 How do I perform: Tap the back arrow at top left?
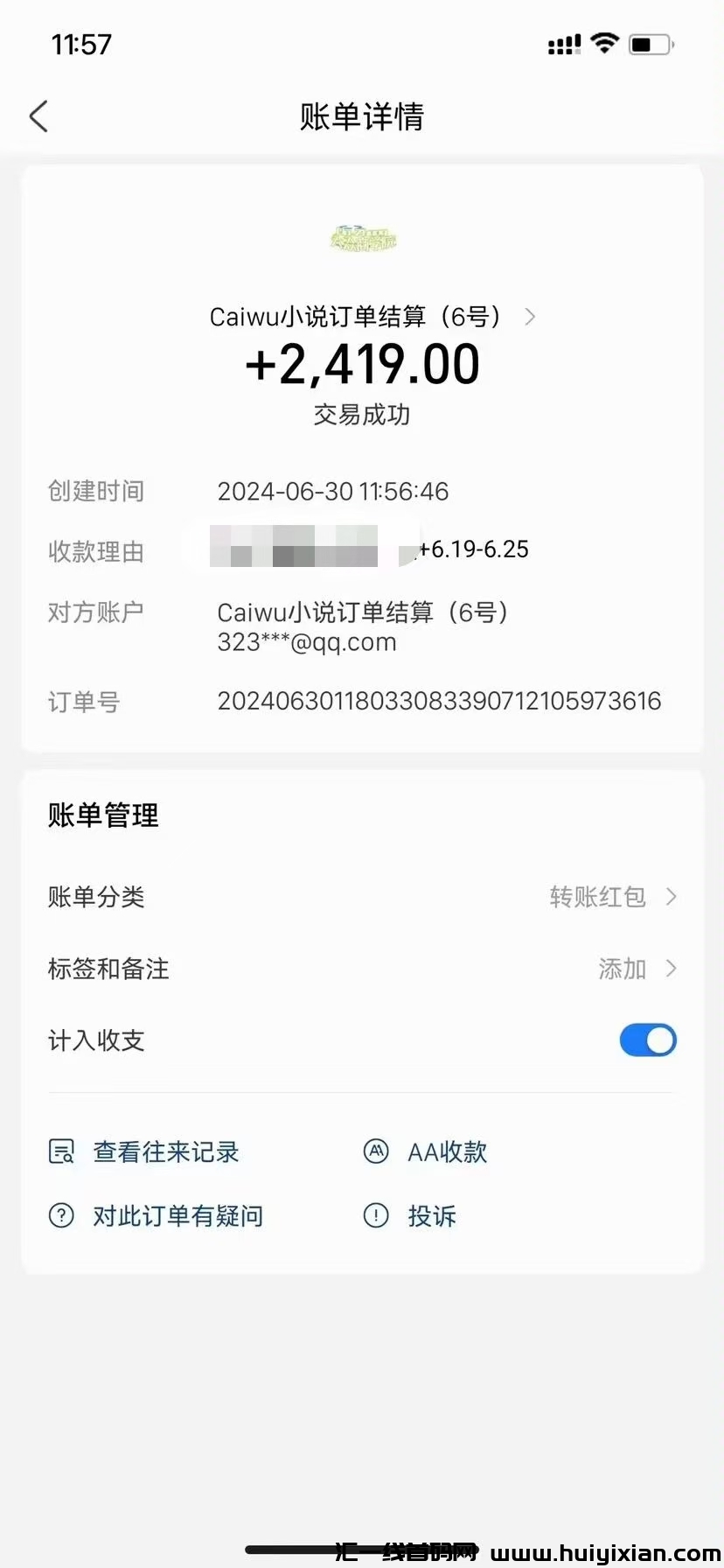pyautogui.click(x=38, y=115)
